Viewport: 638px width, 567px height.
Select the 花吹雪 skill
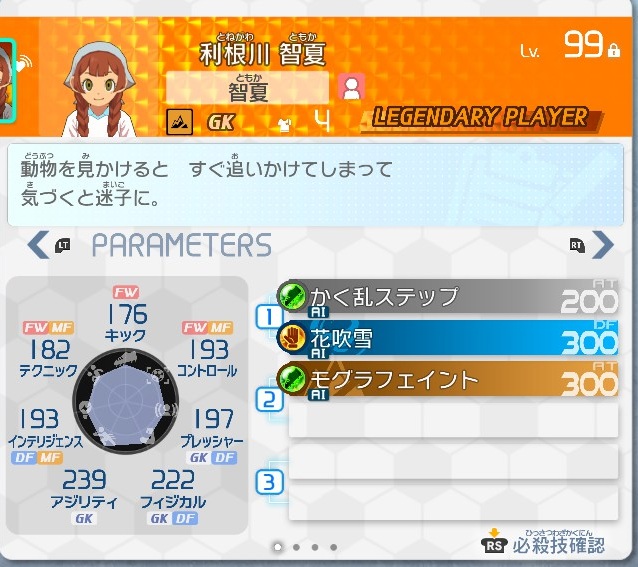pos(450,339)
